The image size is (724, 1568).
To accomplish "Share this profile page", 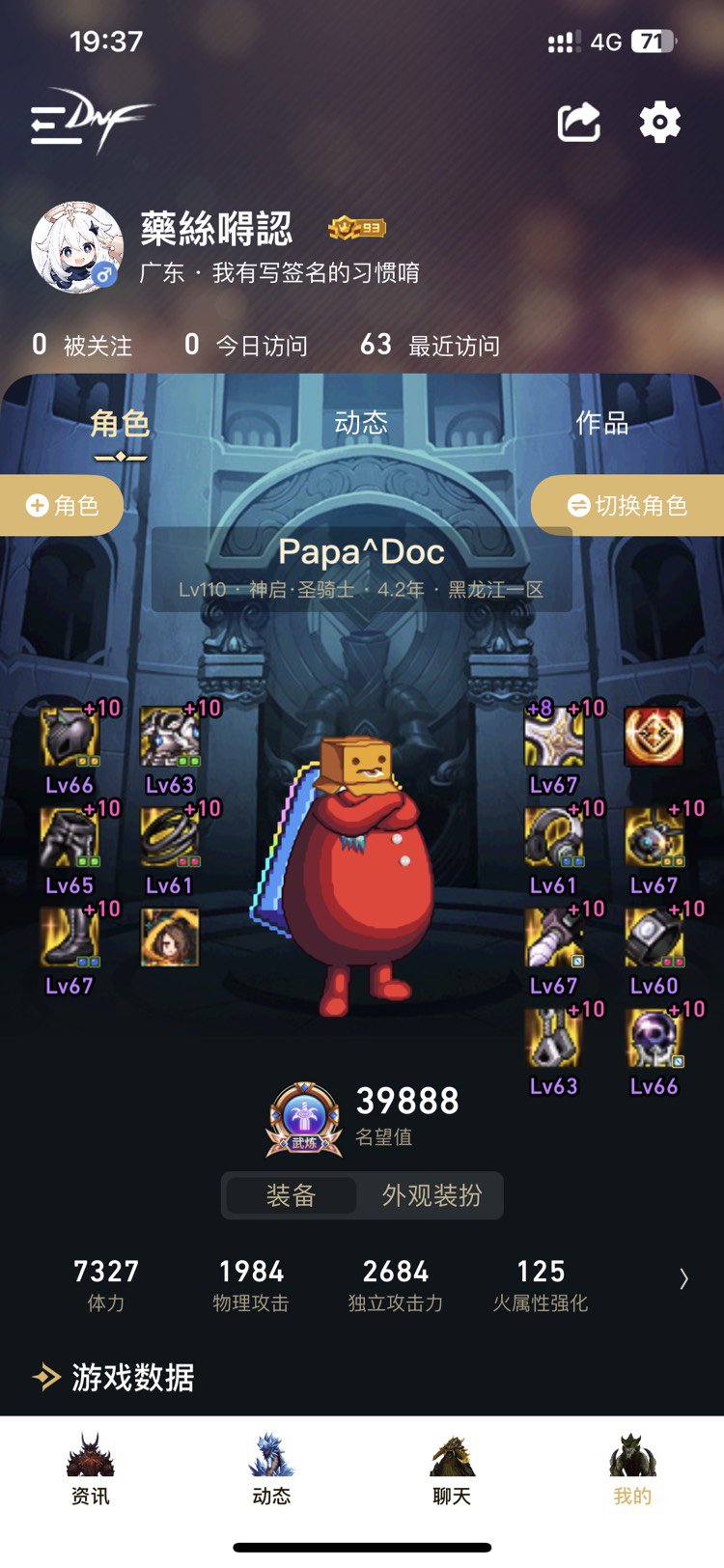I will pos(579,123).
